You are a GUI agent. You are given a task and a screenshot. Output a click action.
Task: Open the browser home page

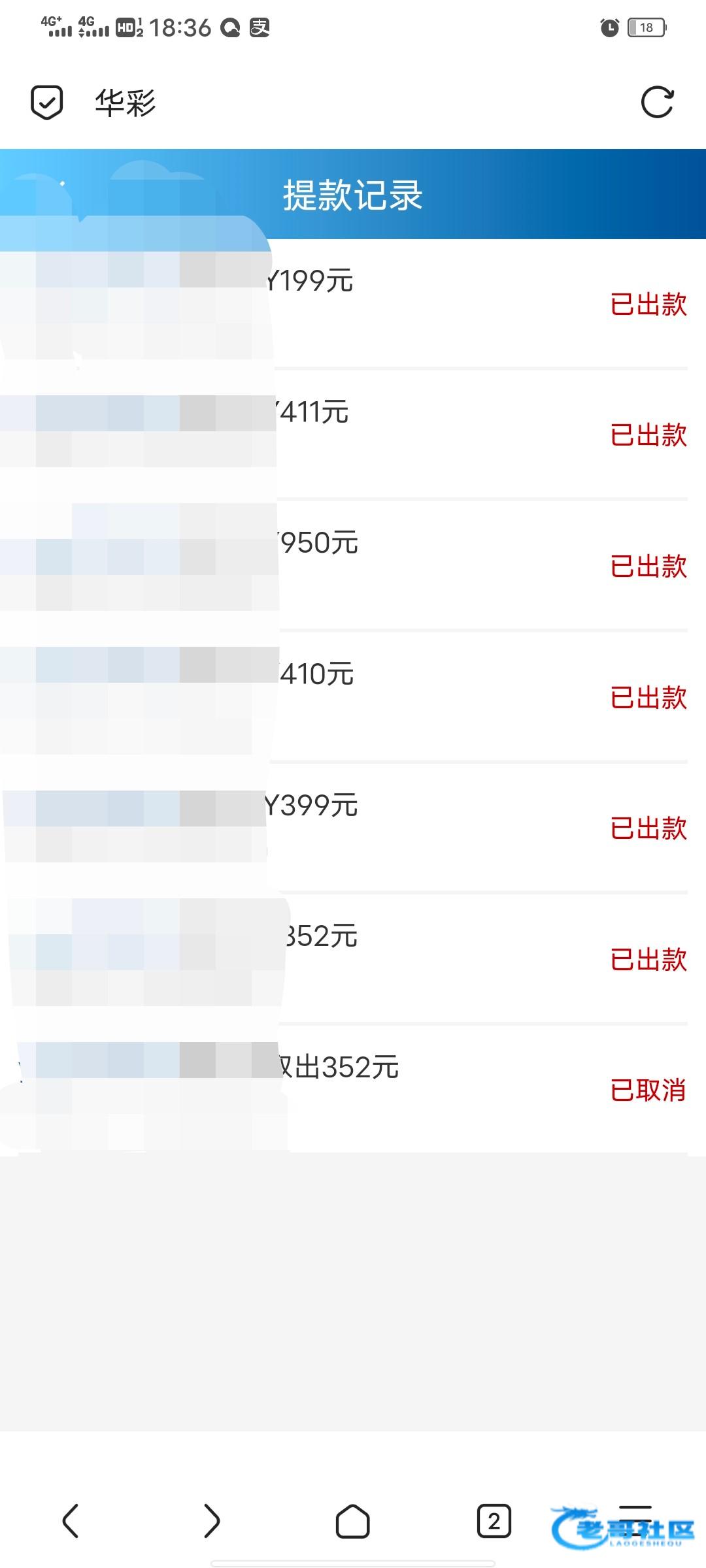[x=353, y=1521]
